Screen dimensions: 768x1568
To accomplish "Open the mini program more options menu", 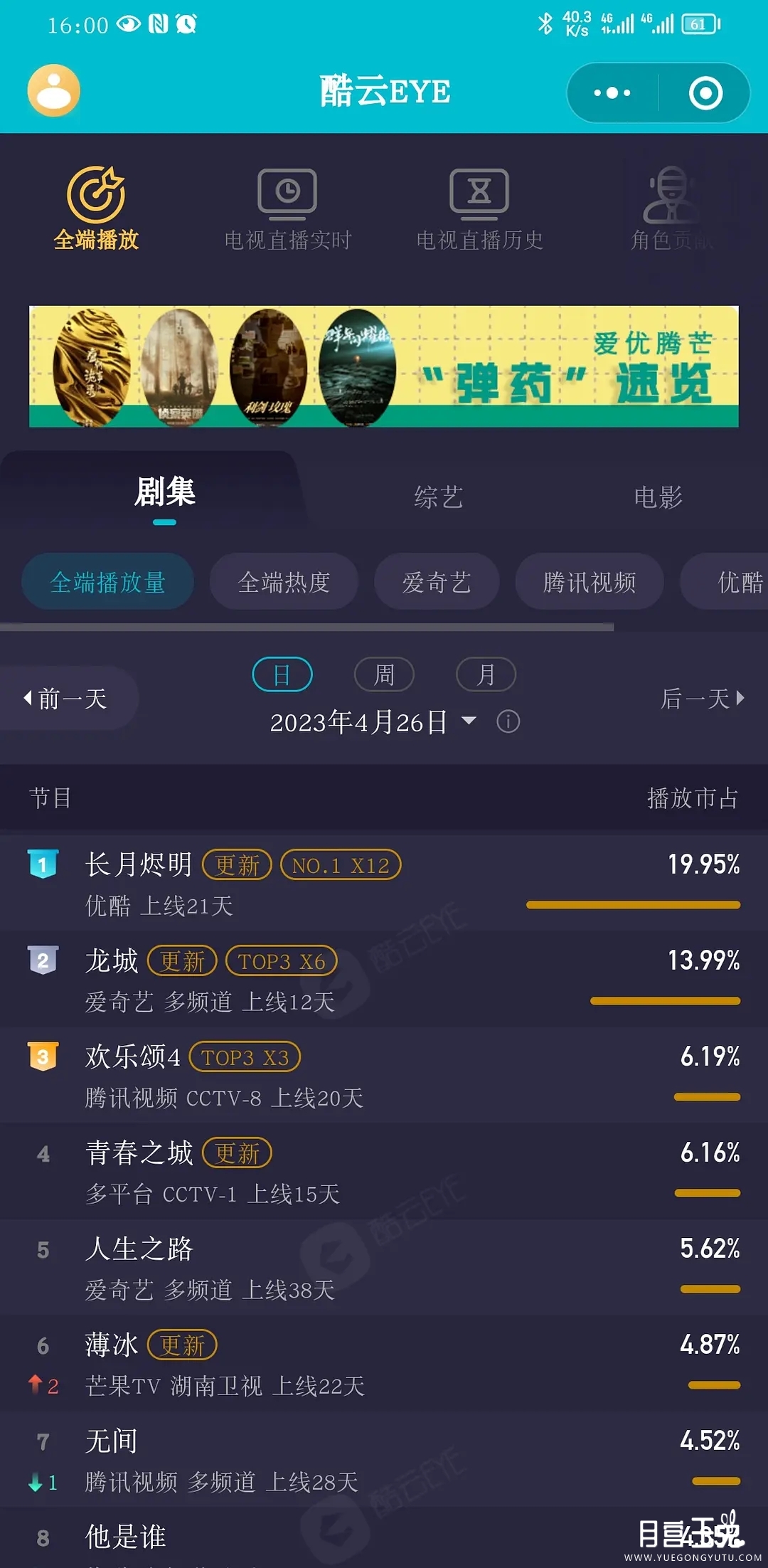I will (x=612, y=93).
